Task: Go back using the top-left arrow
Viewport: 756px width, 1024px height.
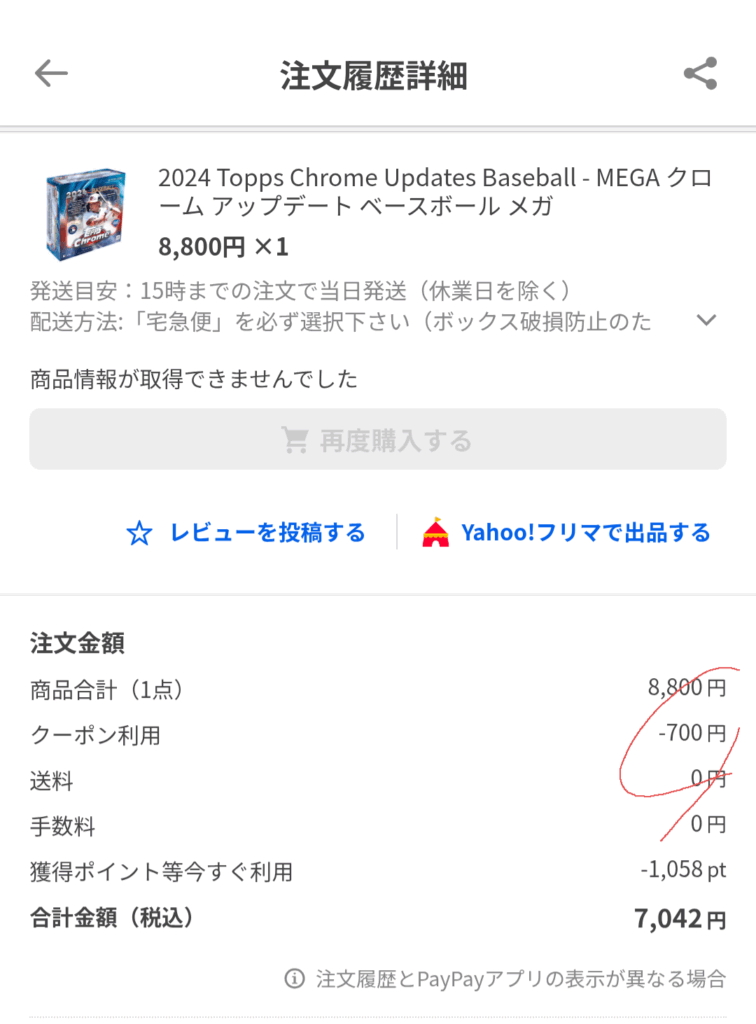Action: (51, 73)
